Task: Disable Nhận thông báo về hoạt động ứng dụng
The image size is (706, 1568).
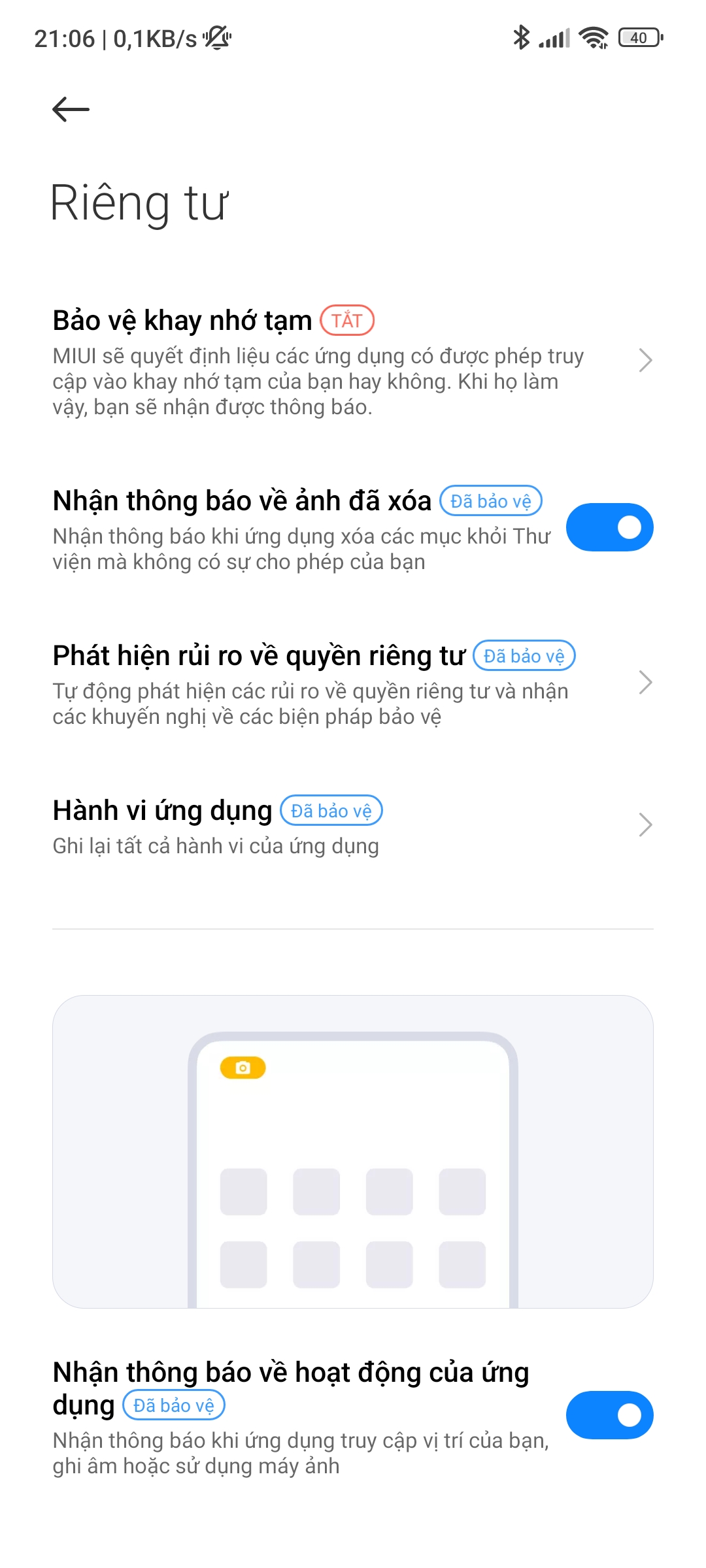Action: point(609,1415)
